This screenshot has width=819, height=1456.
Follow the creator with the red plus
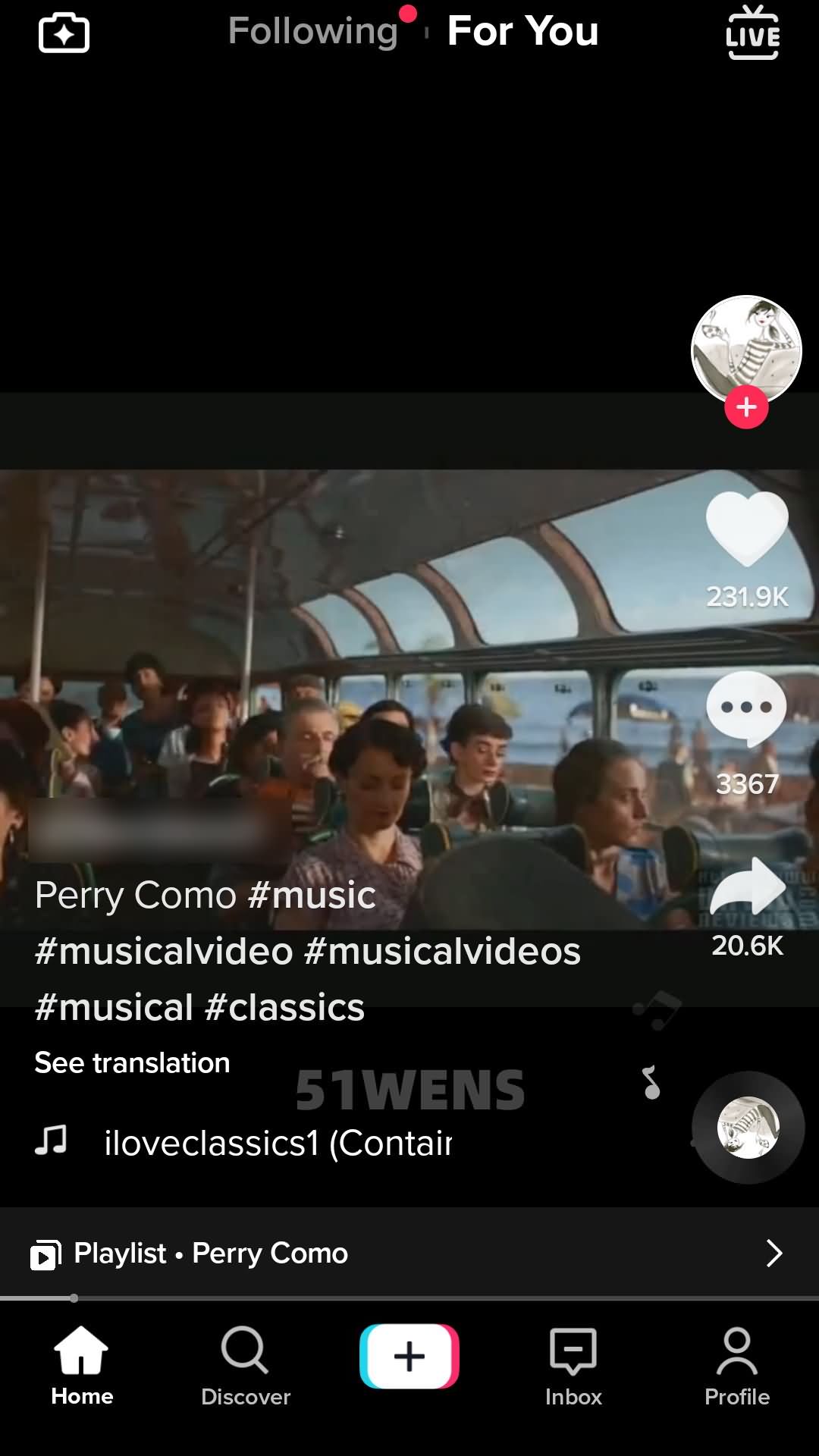coord(746,407)
